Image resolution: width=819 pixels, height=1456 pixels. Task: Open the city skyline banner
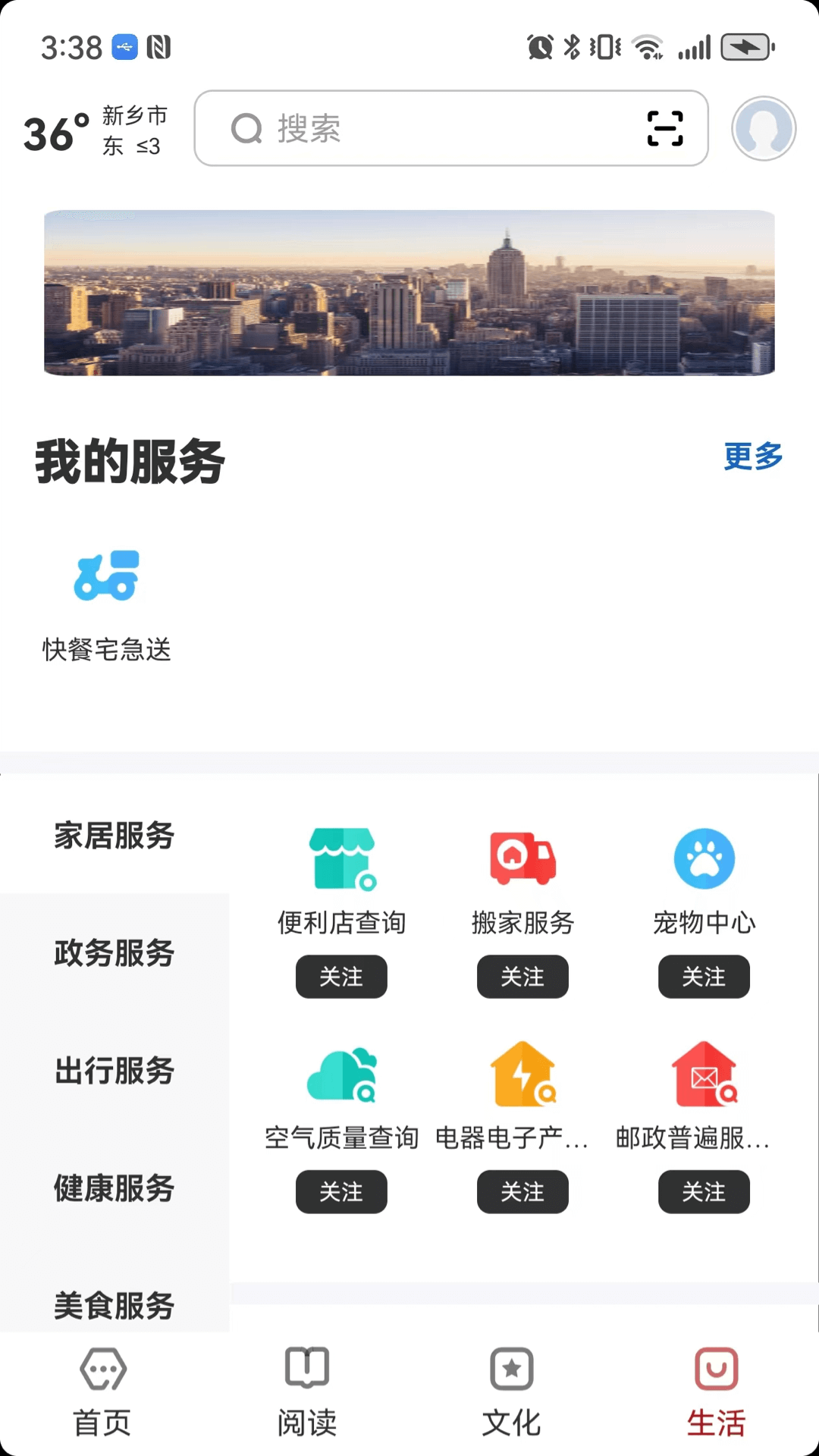(x=409, y=293)
